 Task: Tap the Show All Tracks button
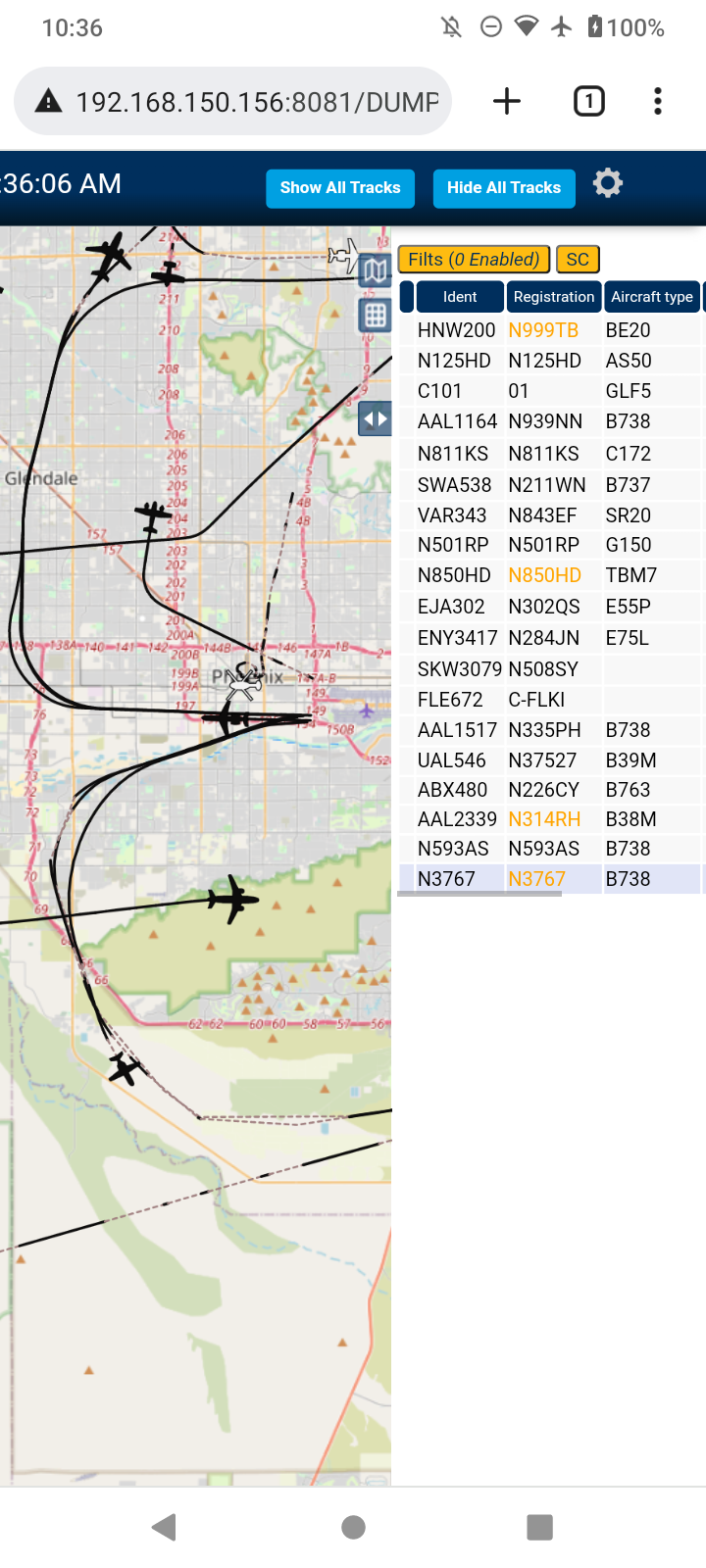340,188
